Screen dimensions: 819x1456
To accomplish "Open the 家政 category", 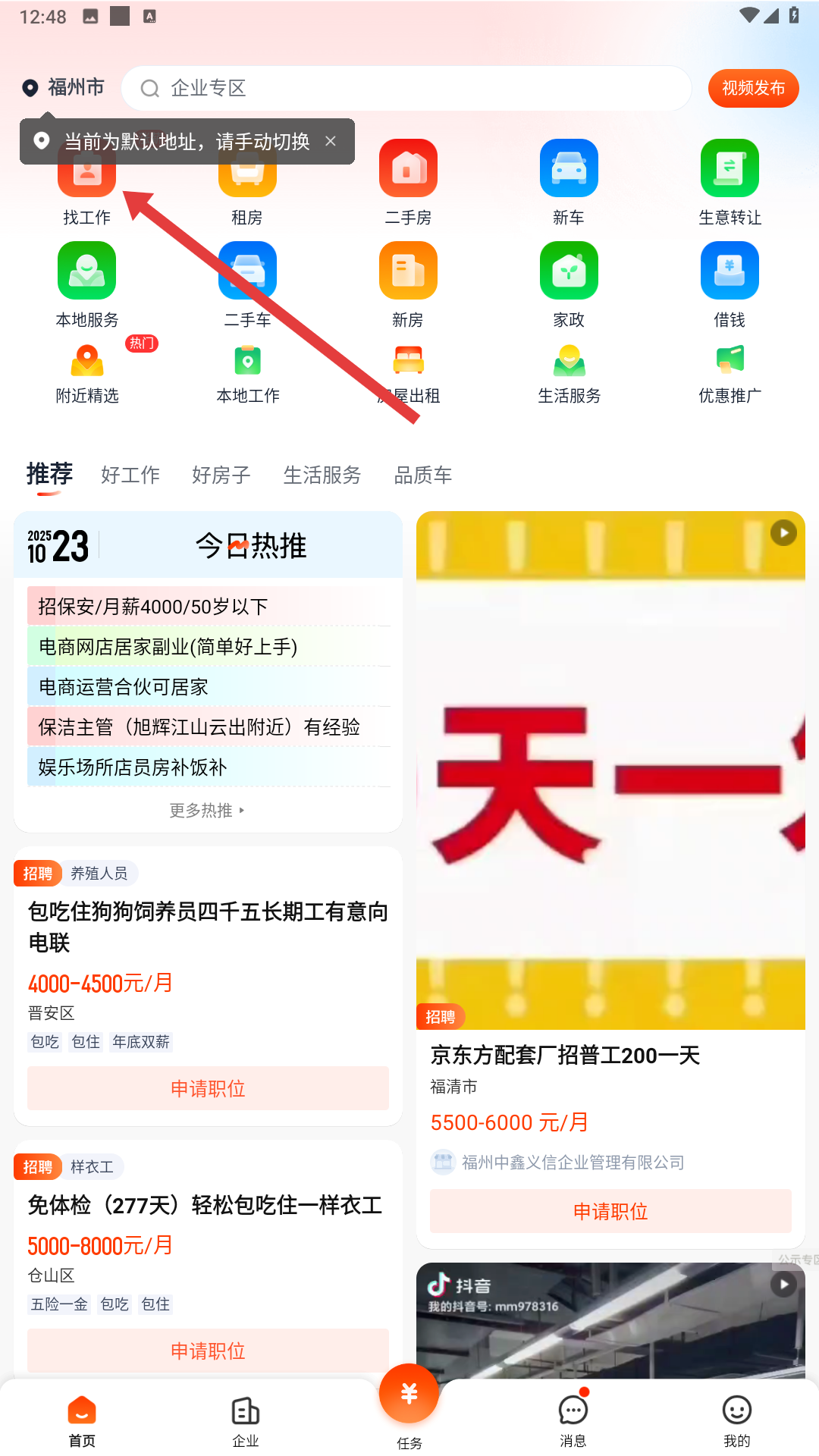I will [569, 284].
